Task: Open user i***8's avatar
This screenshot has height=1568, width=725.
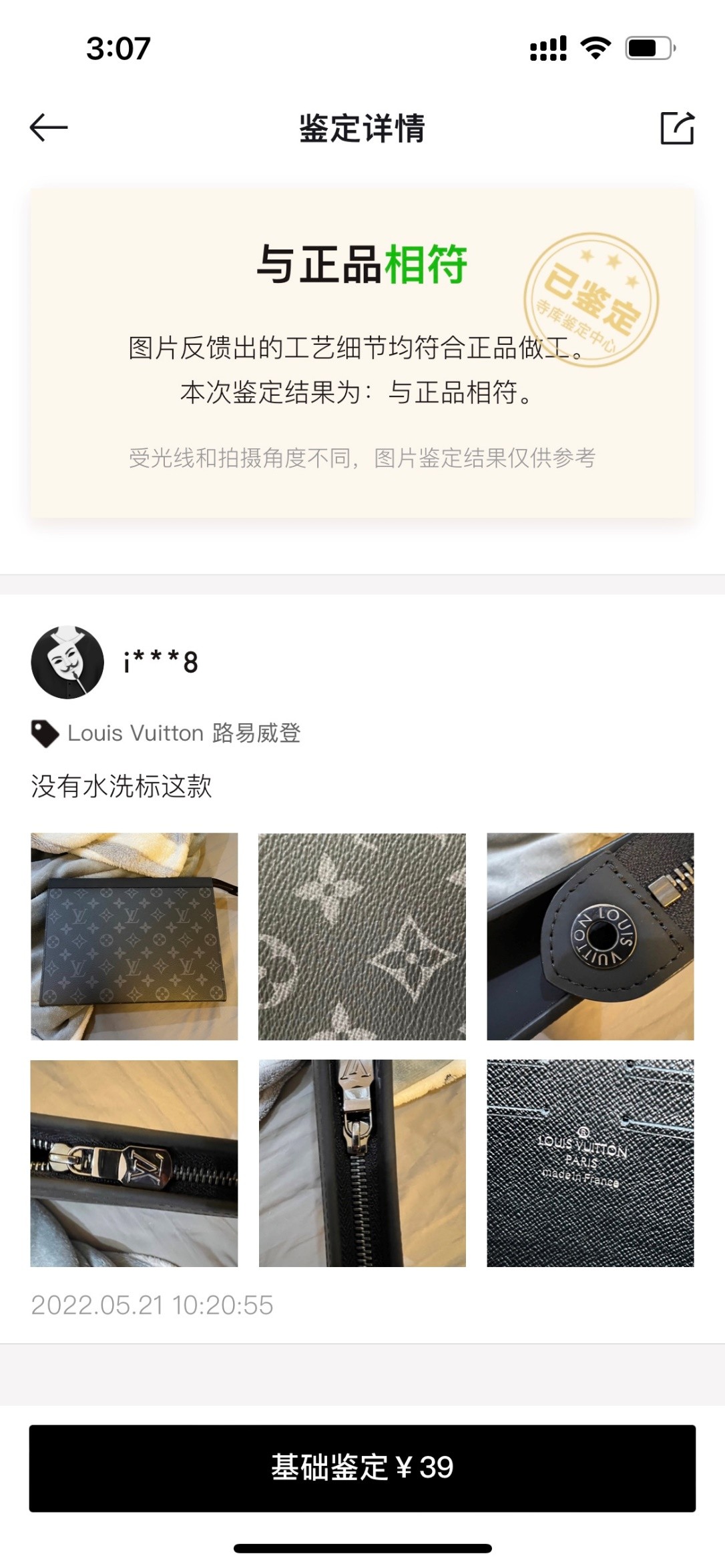Action: 67,662
